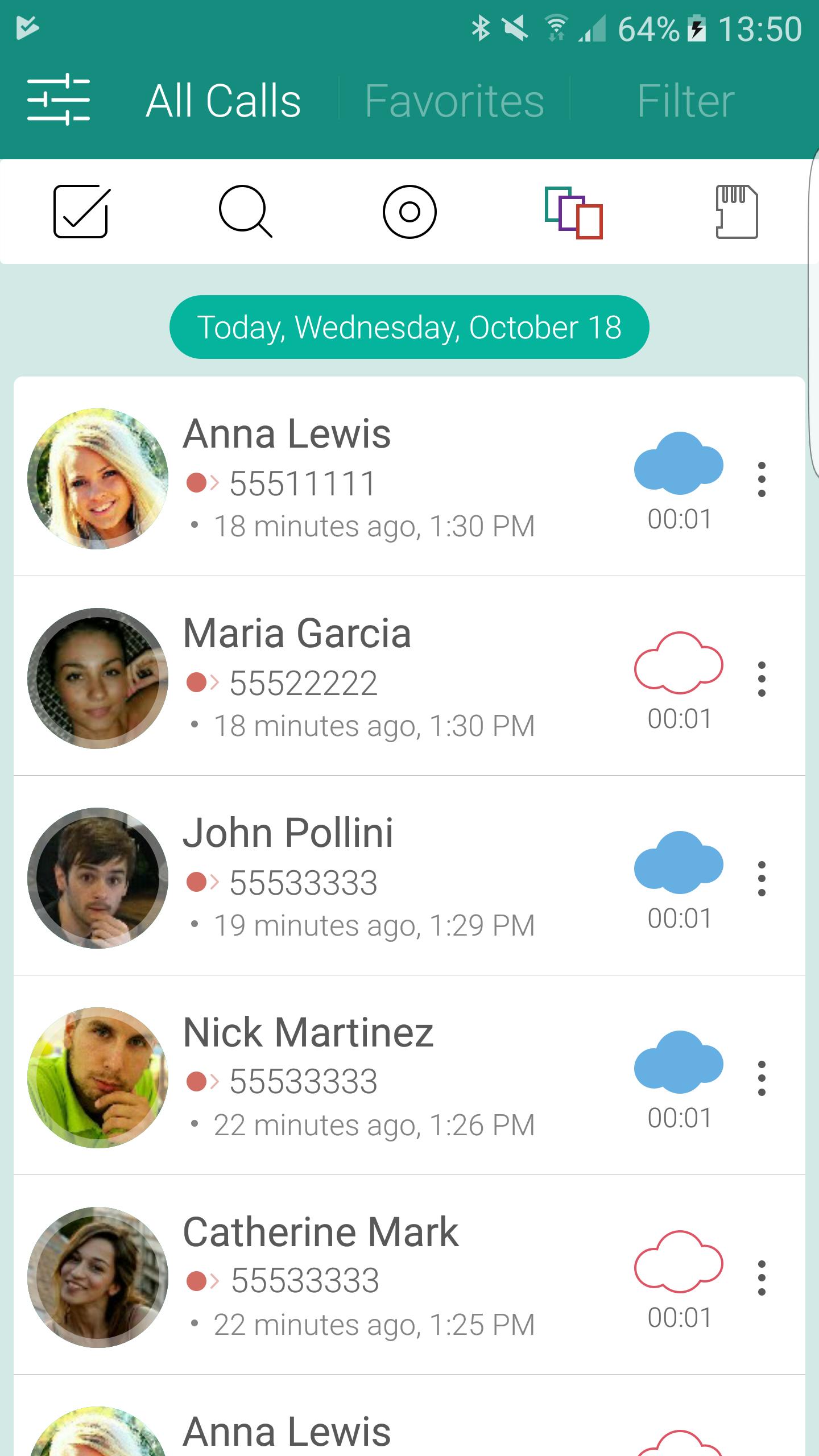Open Anna Lewis's three-dot options menu
The width and height of the screenshot is (819, 1456).
coord(762,479)
